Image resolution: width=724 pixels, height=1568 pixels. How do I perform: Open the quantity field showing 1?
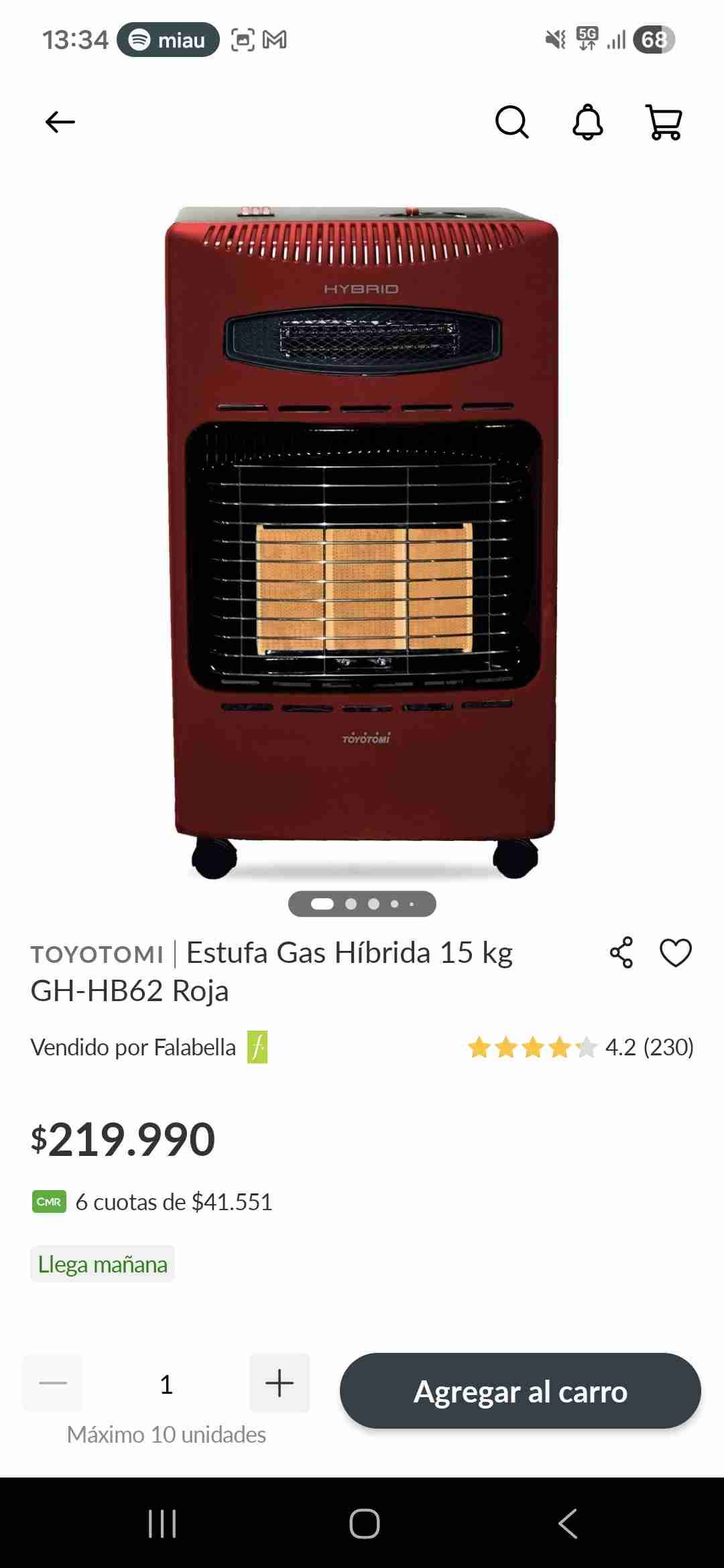[x=166, y=1382]
